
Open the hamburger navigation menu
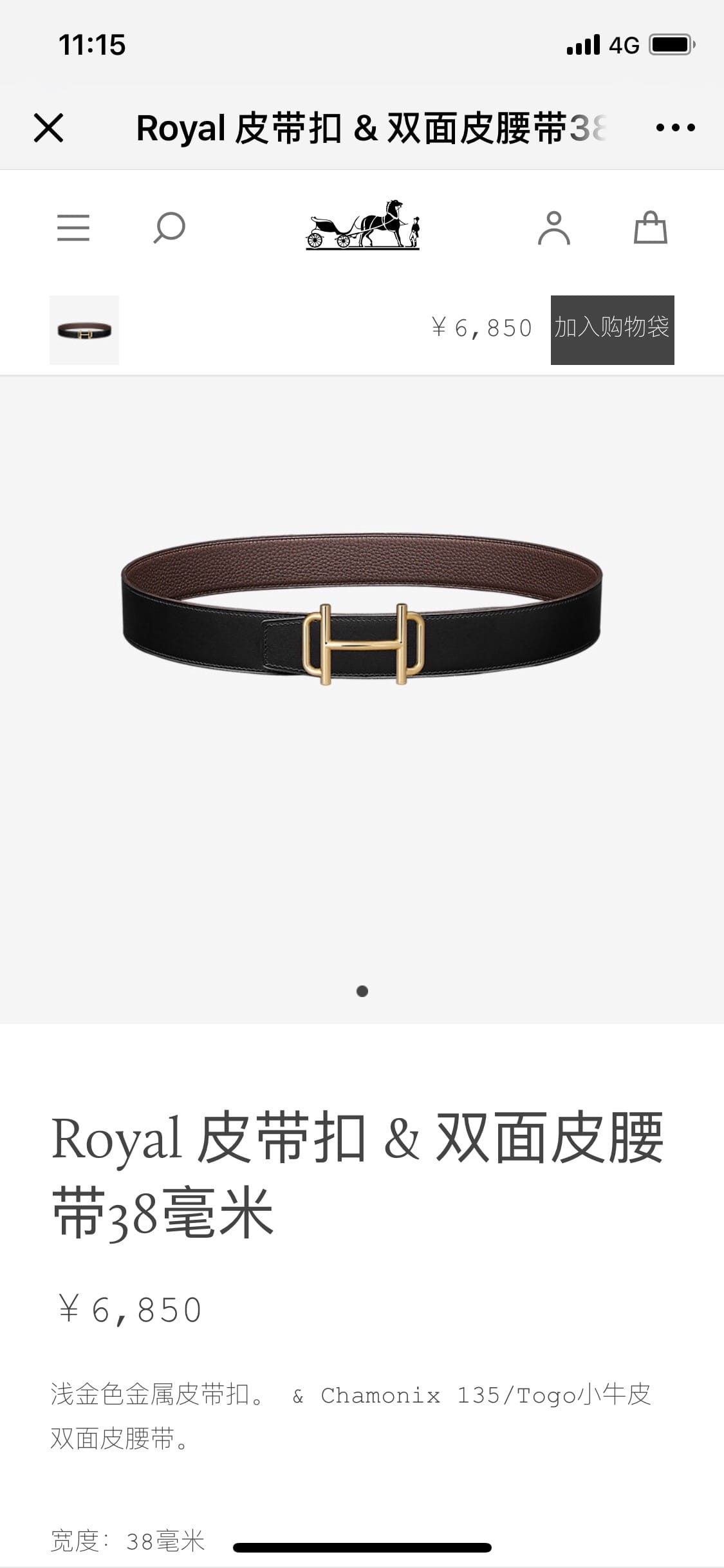[73, 228]
